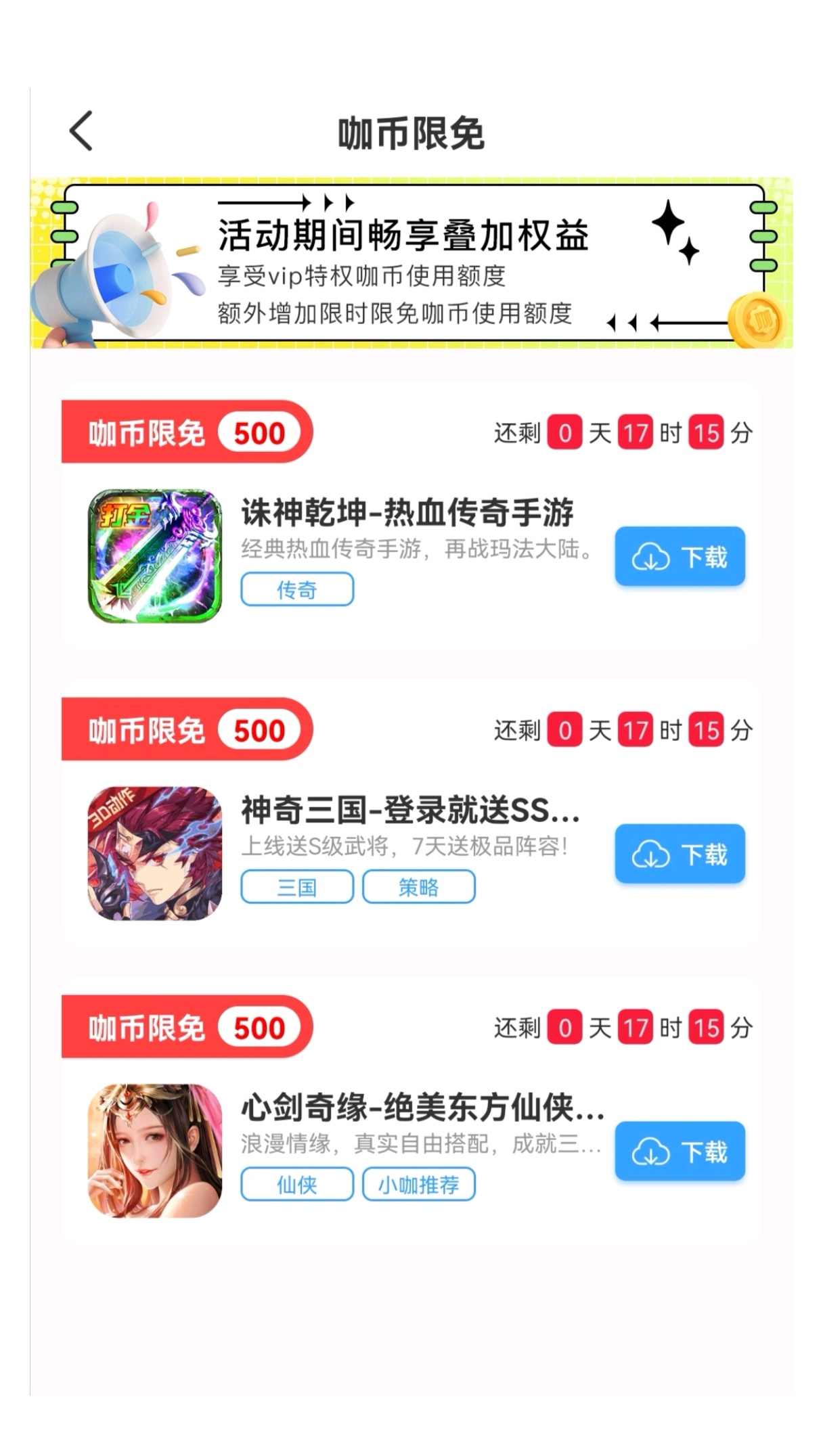Select the 策略 tag chip
The height and width of the screenshot is (1456, 823).
pyautogui.click(x=418, y=887)
